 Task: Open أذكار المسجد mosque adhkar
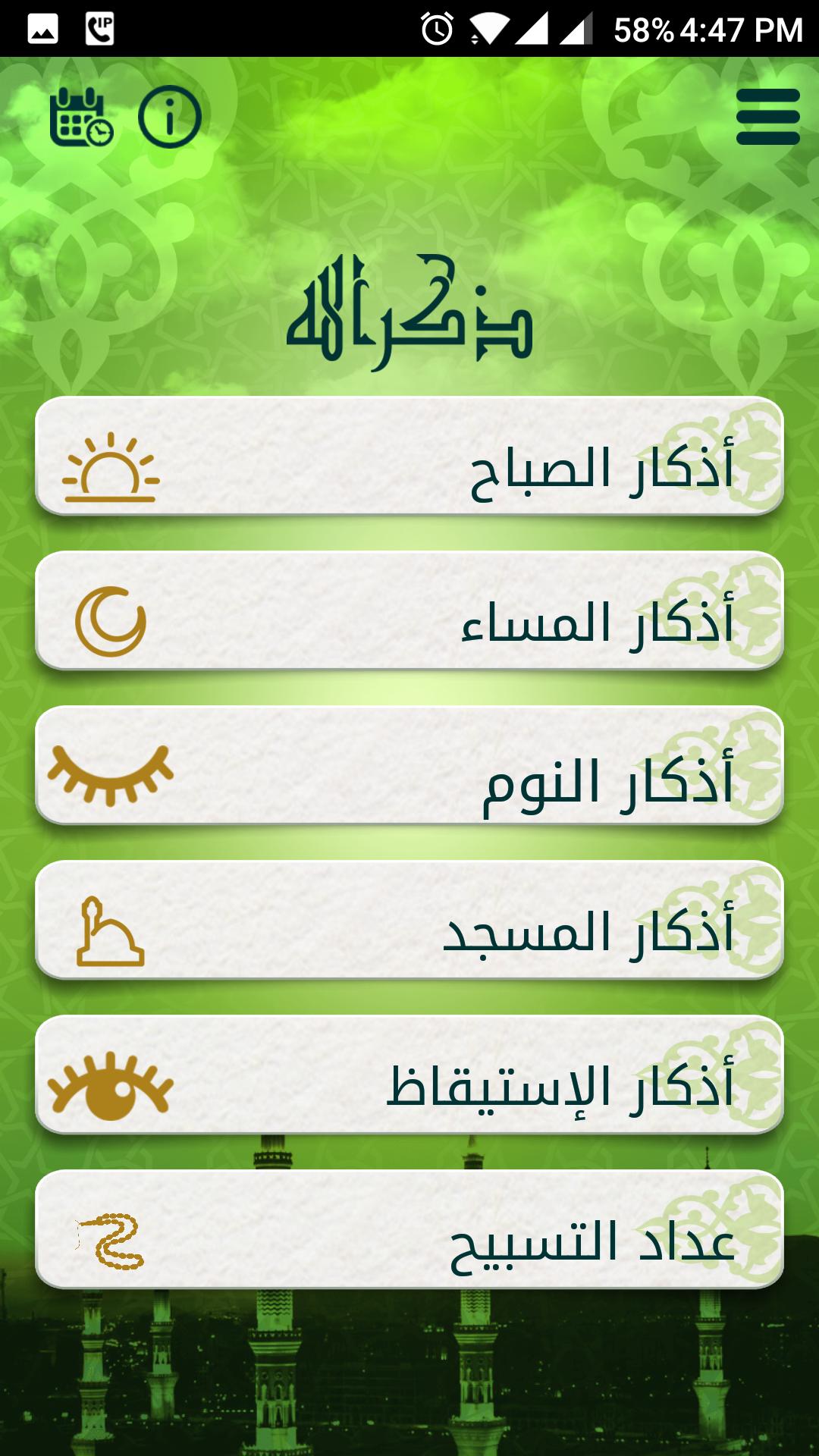[x=409, y=920]
